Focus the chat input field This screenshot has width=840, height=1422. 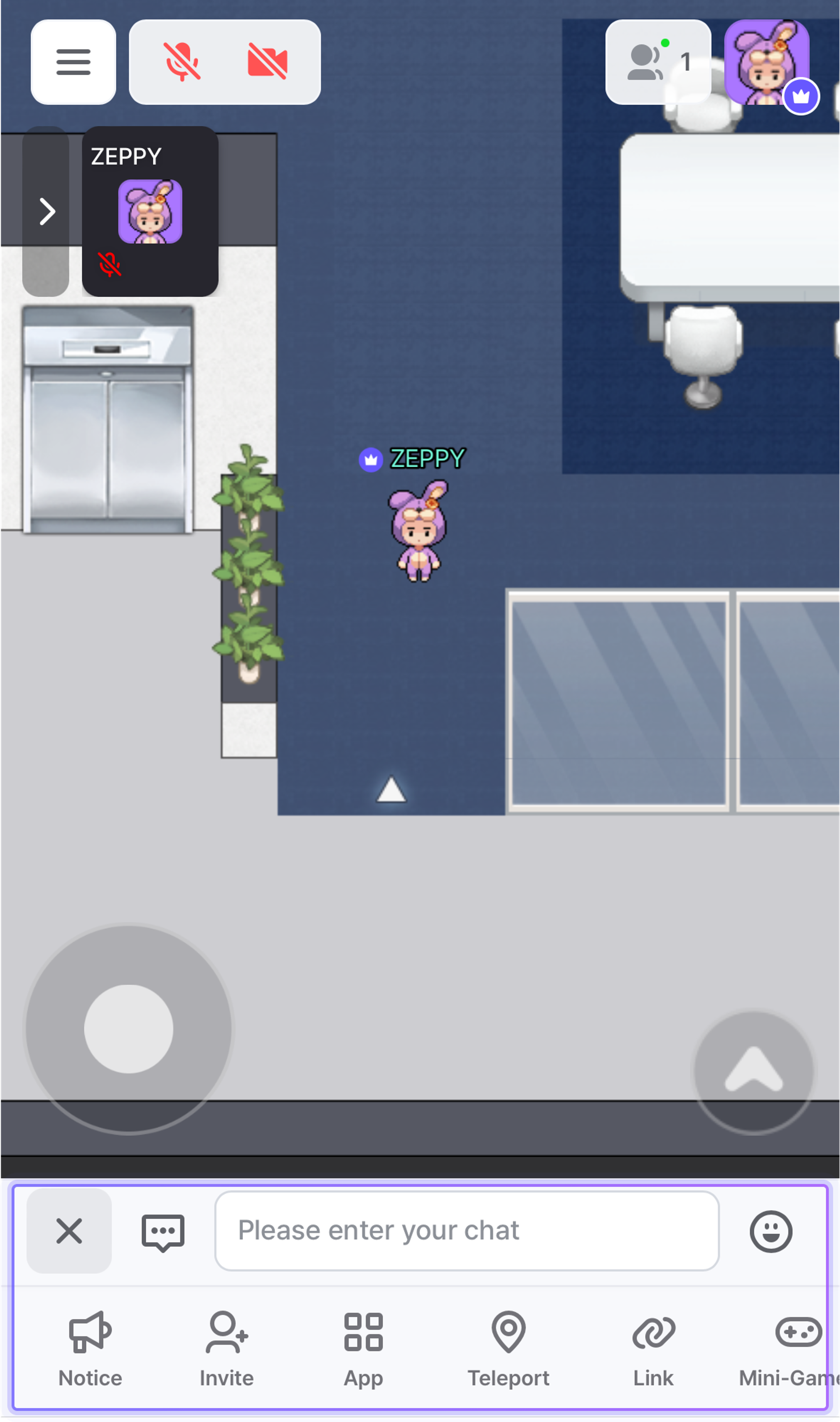pos(467,1231)
